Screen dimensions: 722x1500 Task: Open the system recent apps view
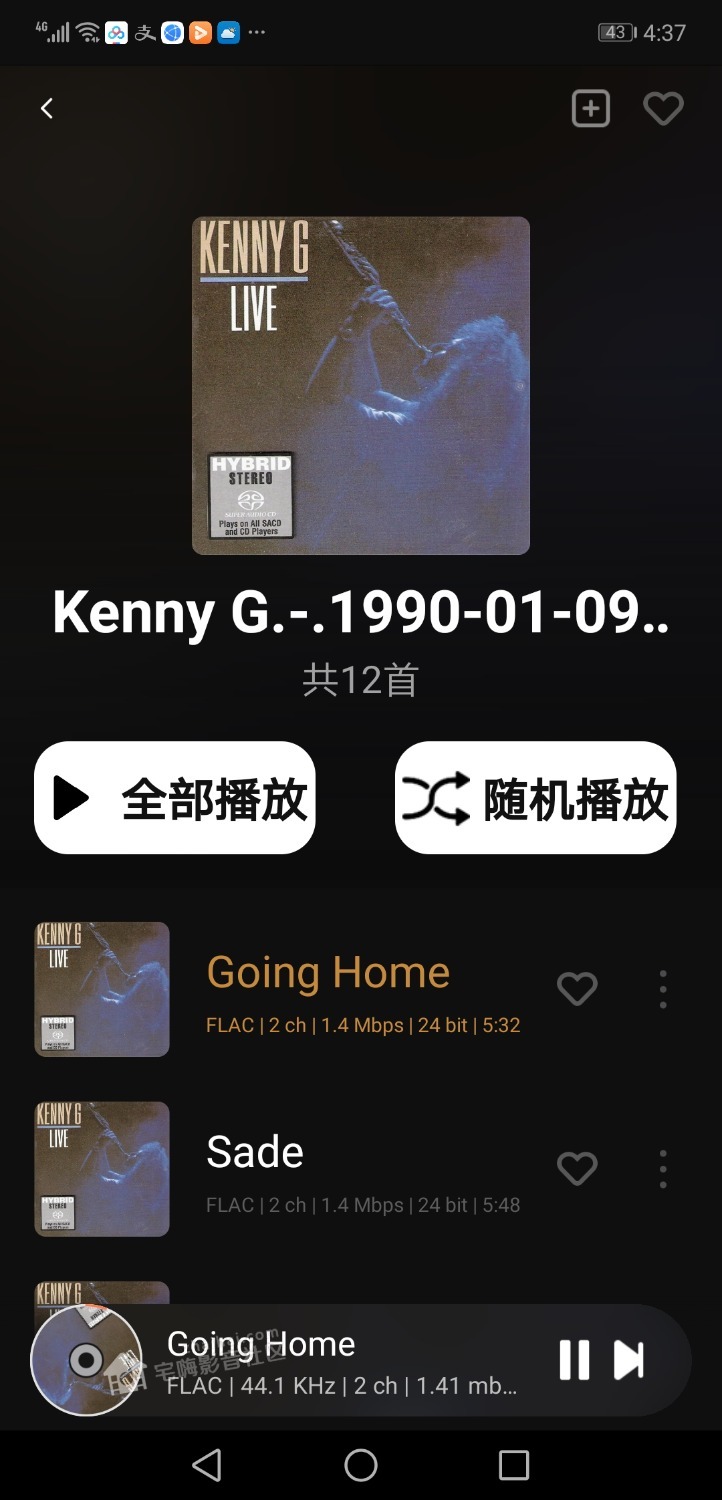coord(513,1465)
